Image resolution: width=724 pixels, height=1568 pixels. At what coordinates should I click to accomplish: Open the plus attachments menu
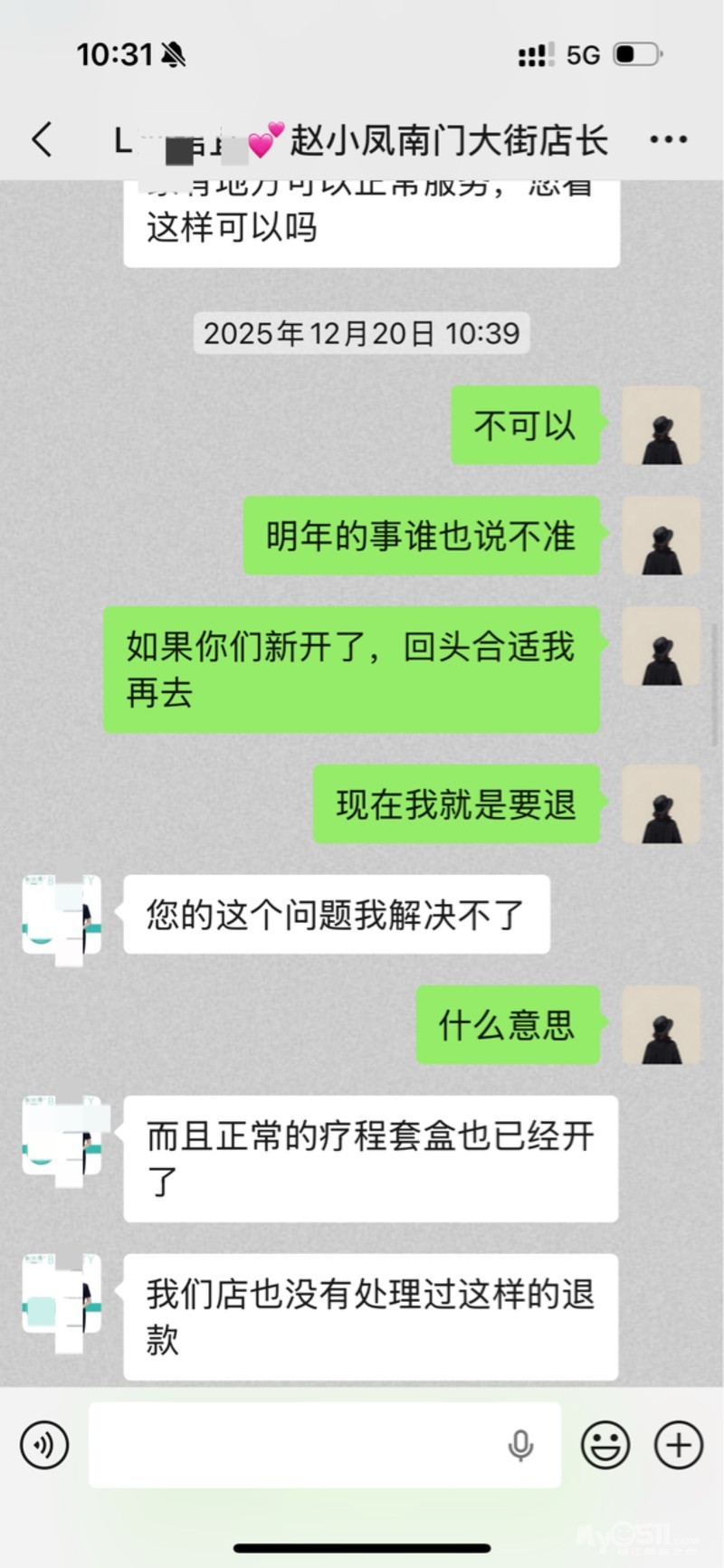pos(679,1445)
